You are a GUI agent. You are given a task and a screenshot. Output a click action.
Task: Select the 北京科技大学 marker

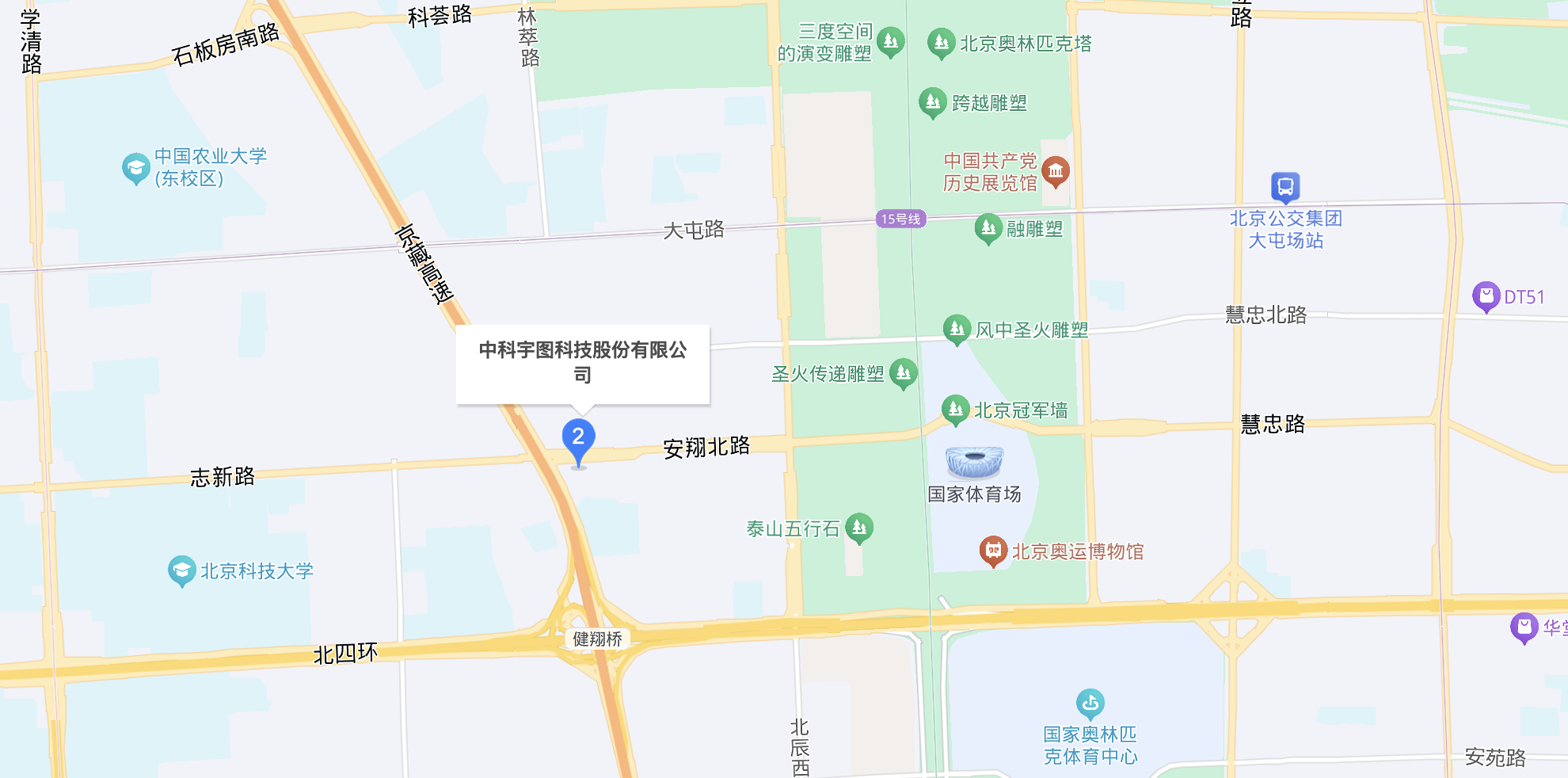point(181,570)
